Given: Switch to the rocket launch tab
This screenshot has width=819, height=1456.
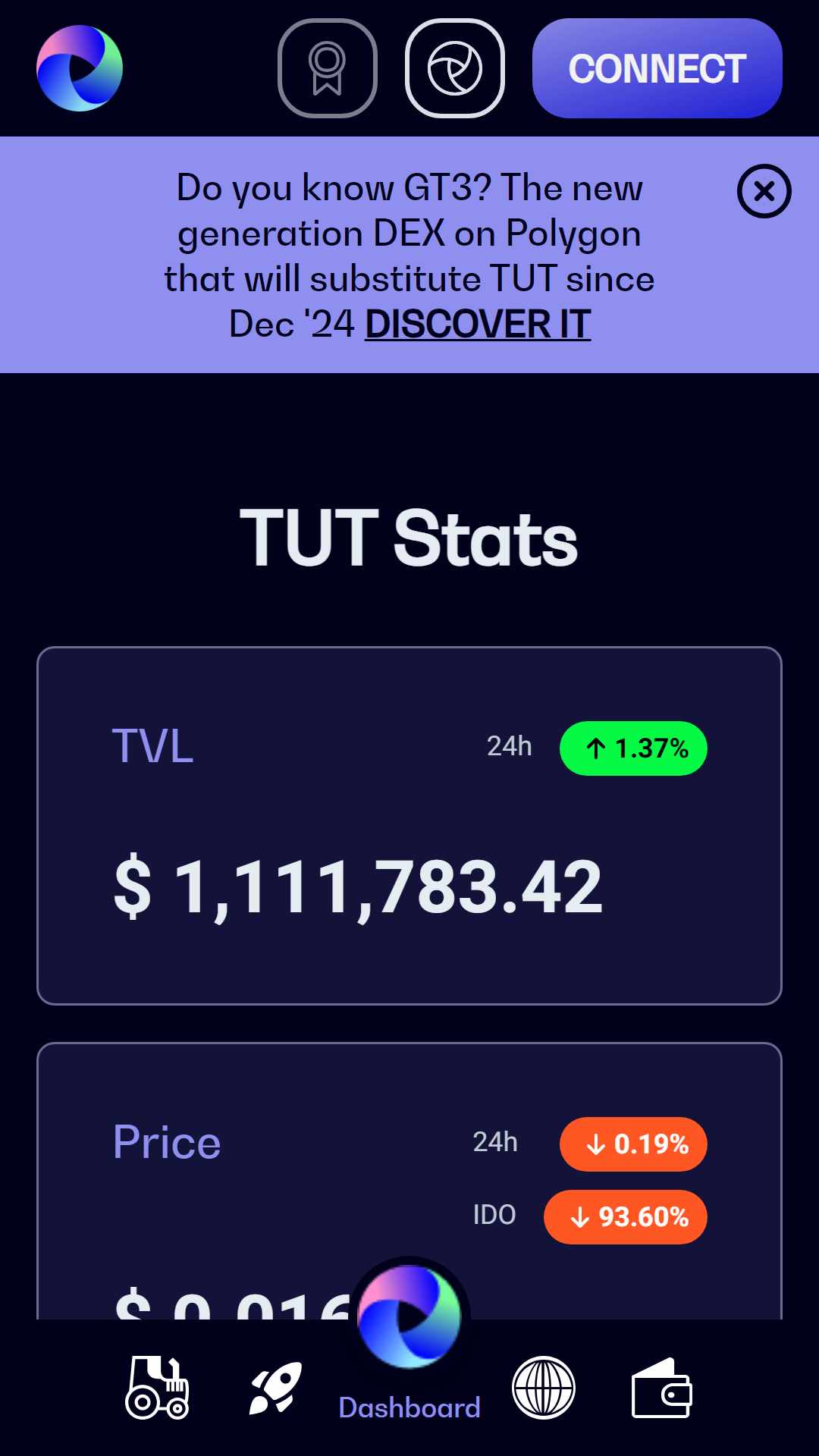Looking at the screenshot, I should point(275,1388).
